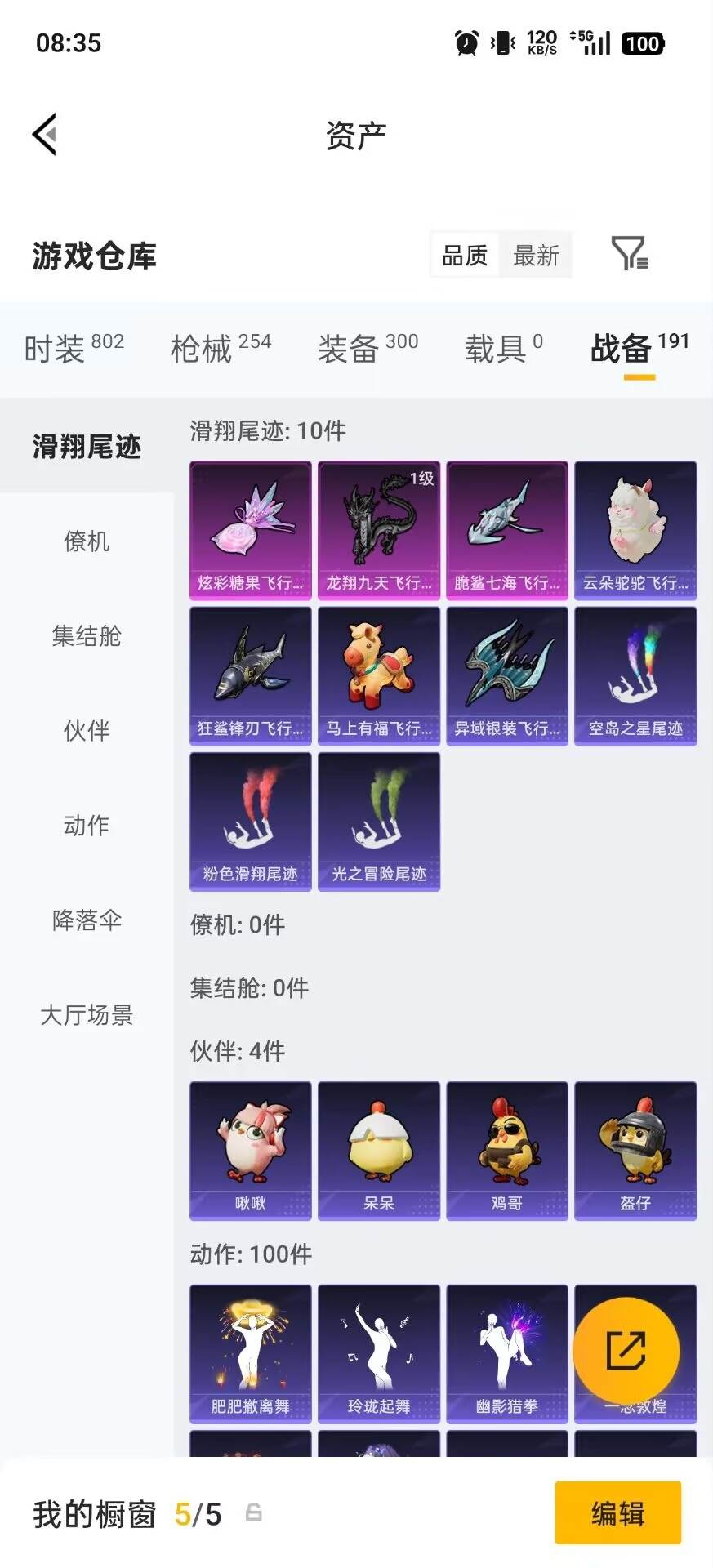
Task: Select the partner 盔仔
Action: tap(635, 1150)
